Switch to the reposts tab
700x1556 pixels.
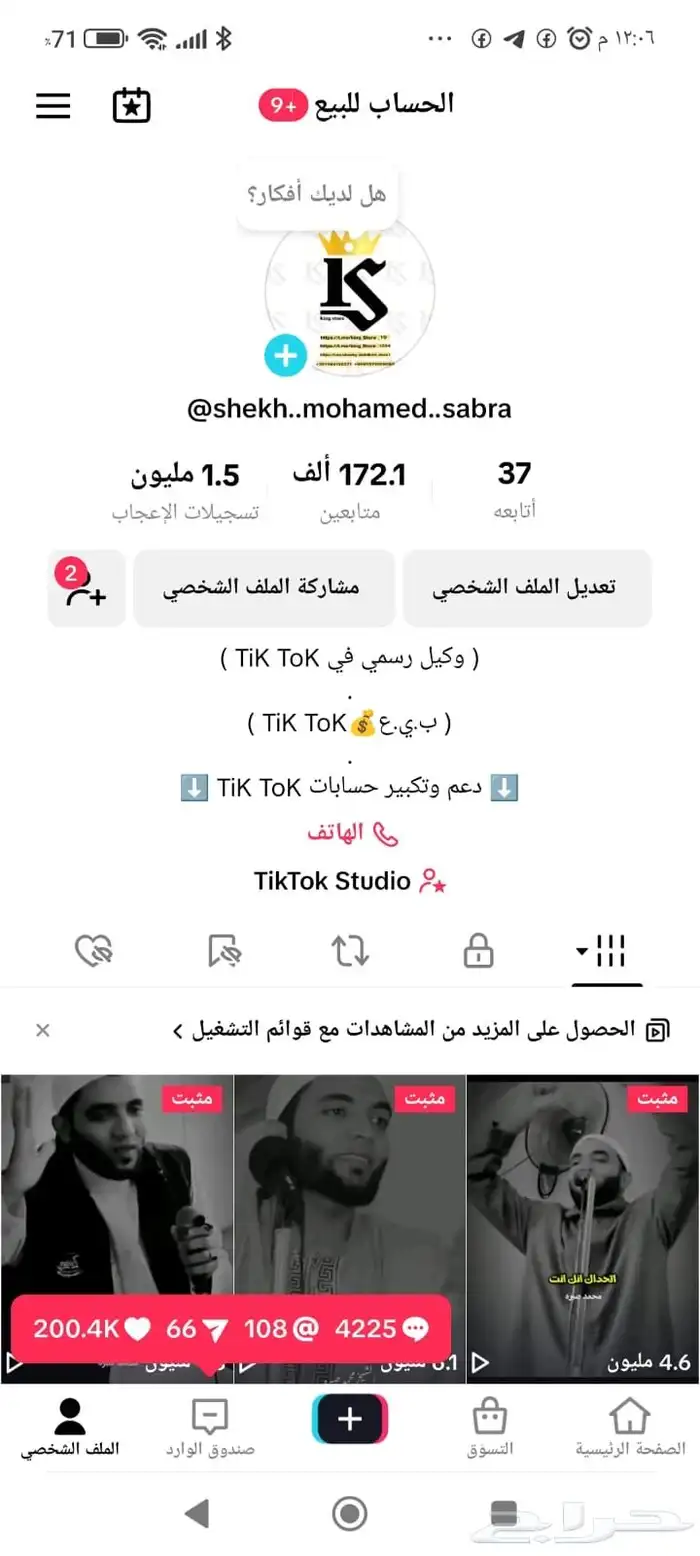pyautogui.click(x=350, y=952)
